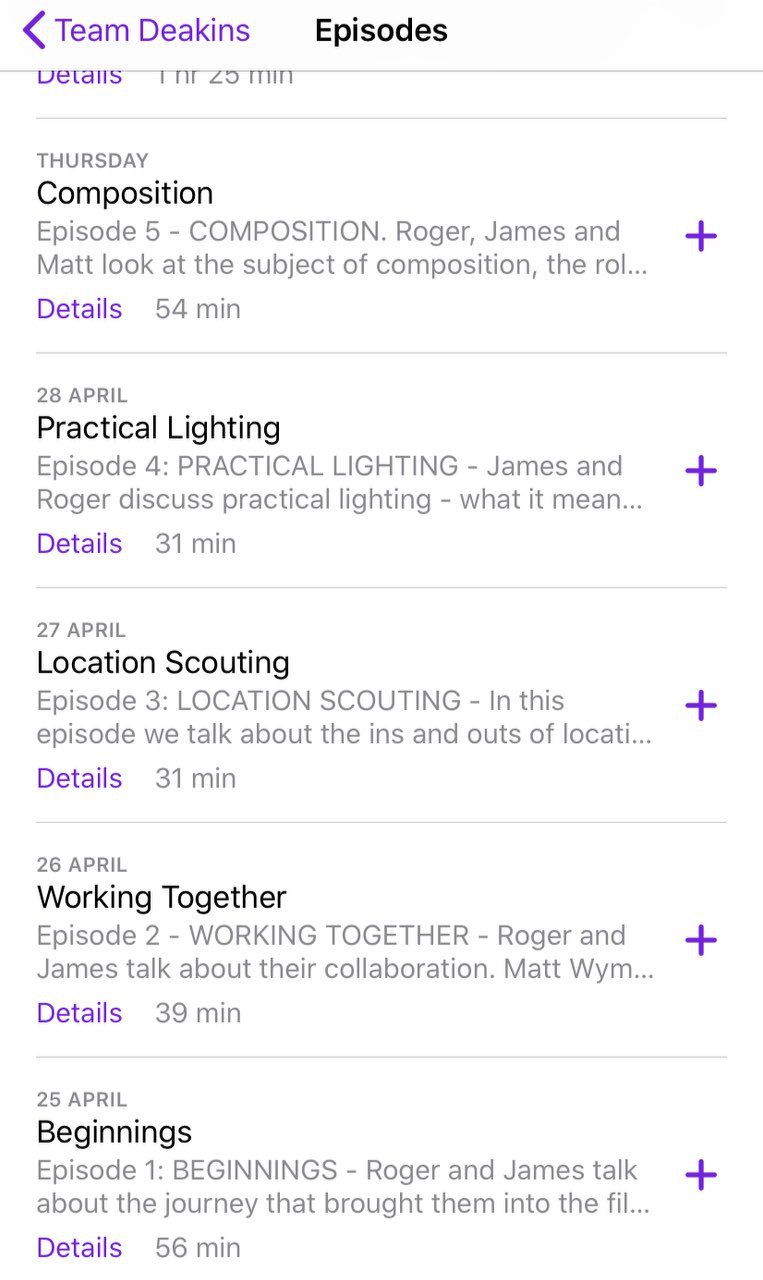Open Details under Working Together episode
The height and width of the screenshot is (1280, 763).
coord(79,1013)
